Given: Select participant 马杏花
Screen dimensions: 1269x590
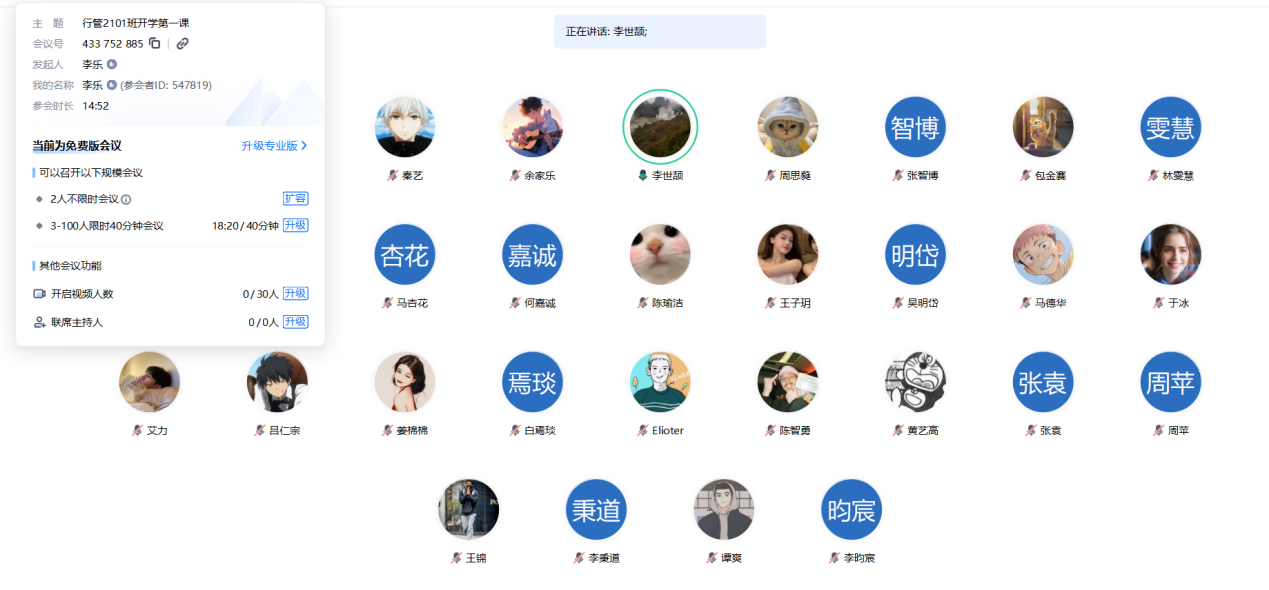Looking at the screenshot, I should pyautogui.click(x=405, y=255).
